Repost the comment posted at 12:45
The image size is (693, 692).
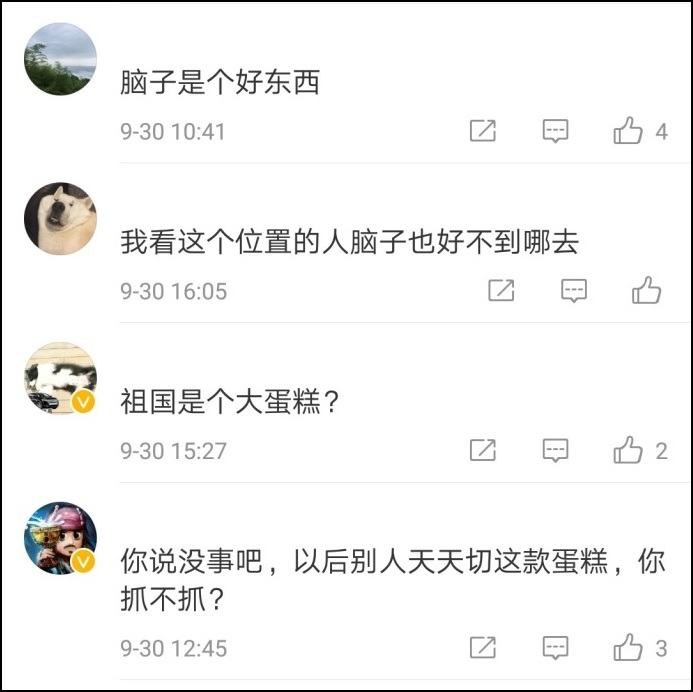pyautogui.click(x=483, y=648)
